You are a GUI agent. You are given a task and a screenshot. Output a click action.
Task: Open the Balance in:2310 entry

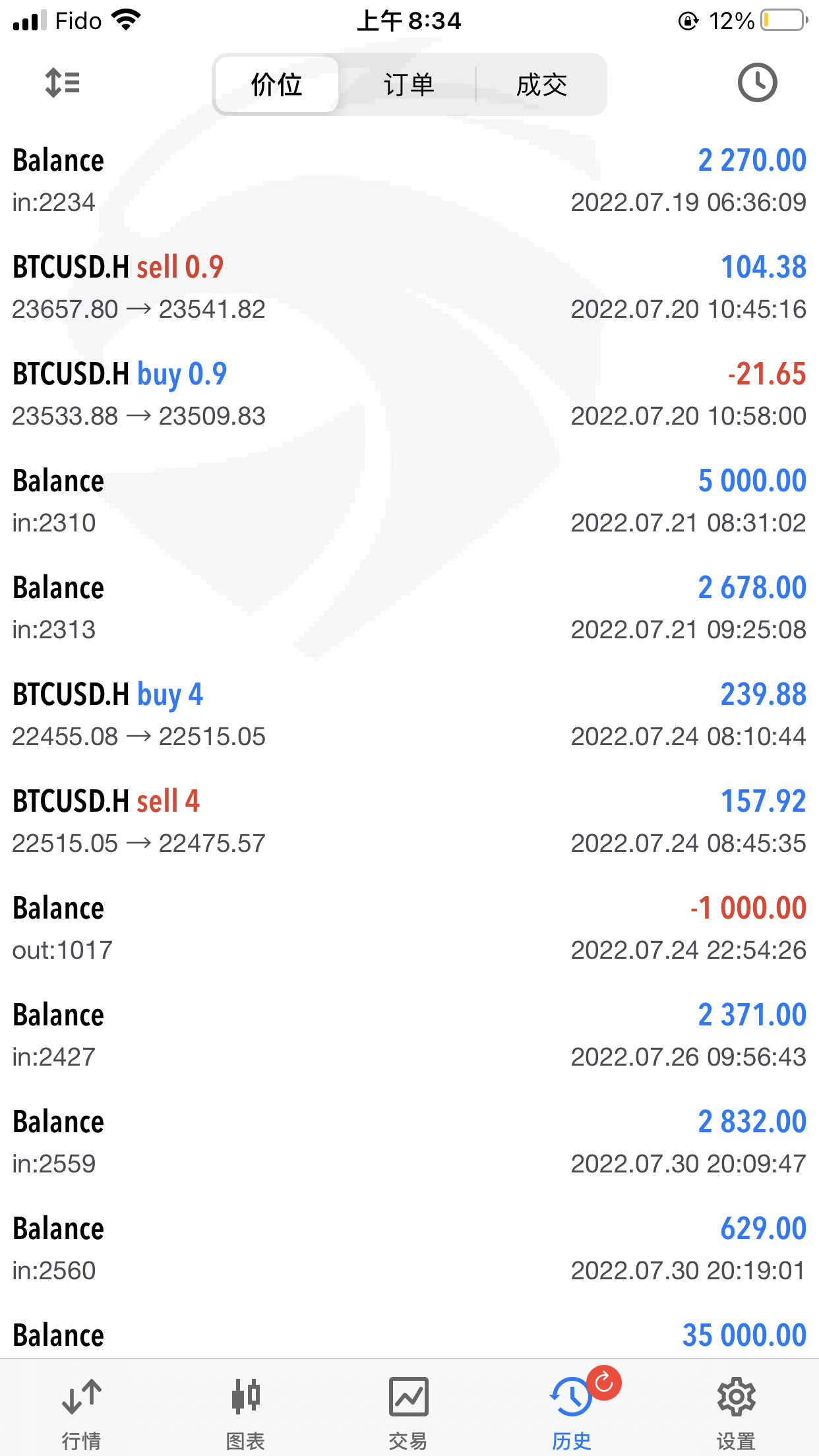(409, 501)
